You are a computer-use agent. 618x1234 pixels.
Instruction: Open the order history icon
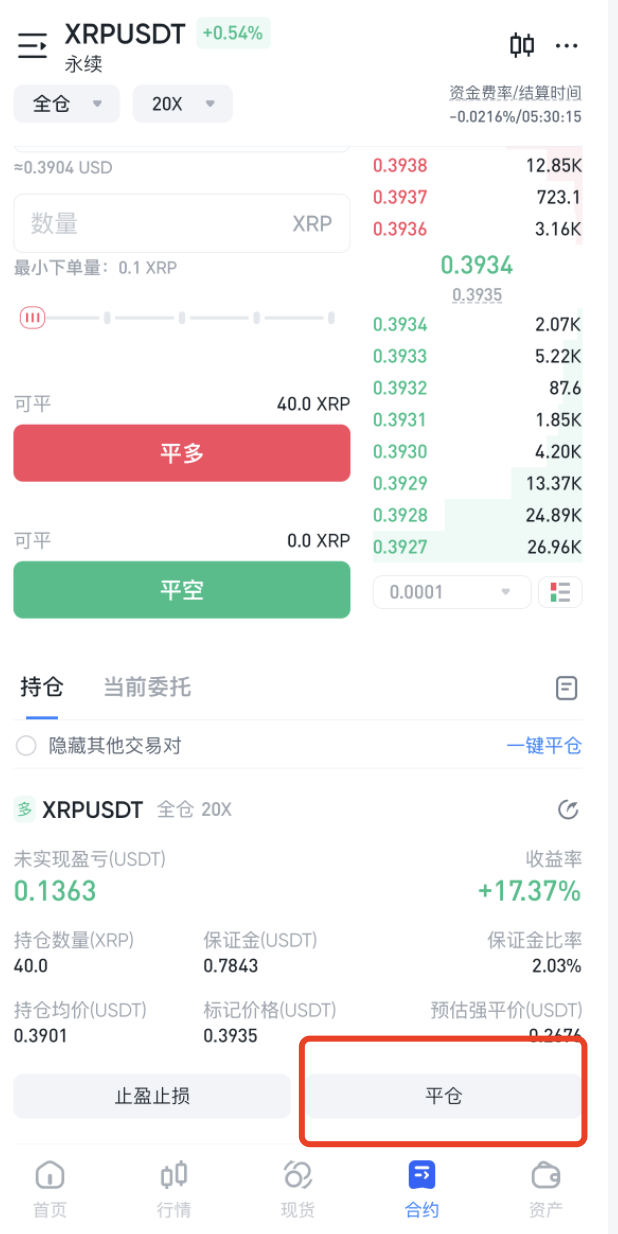(x=567, y=688)
